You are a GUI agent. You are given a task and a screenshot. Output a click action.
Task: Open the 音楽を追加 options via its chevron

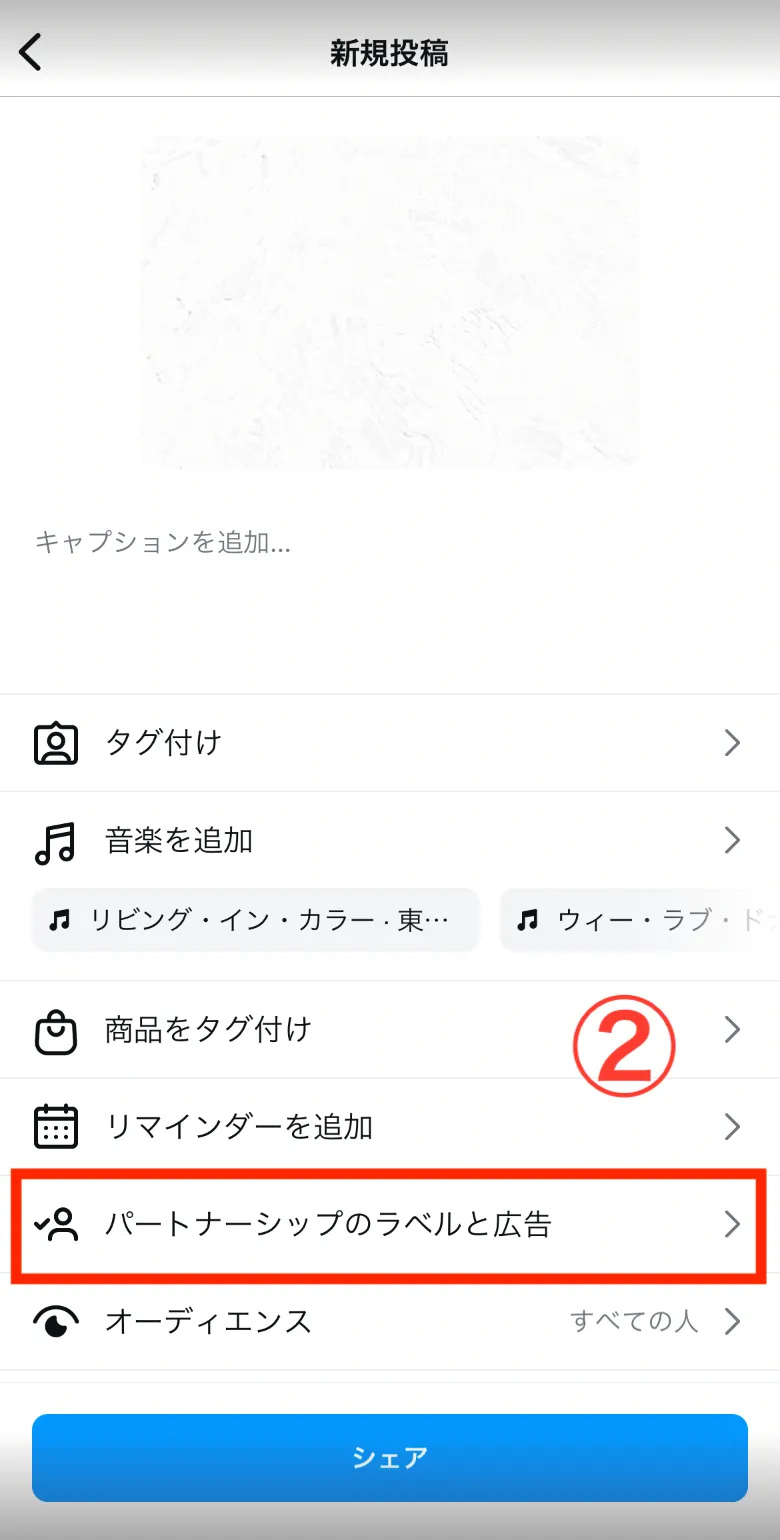tap(731, 841)
